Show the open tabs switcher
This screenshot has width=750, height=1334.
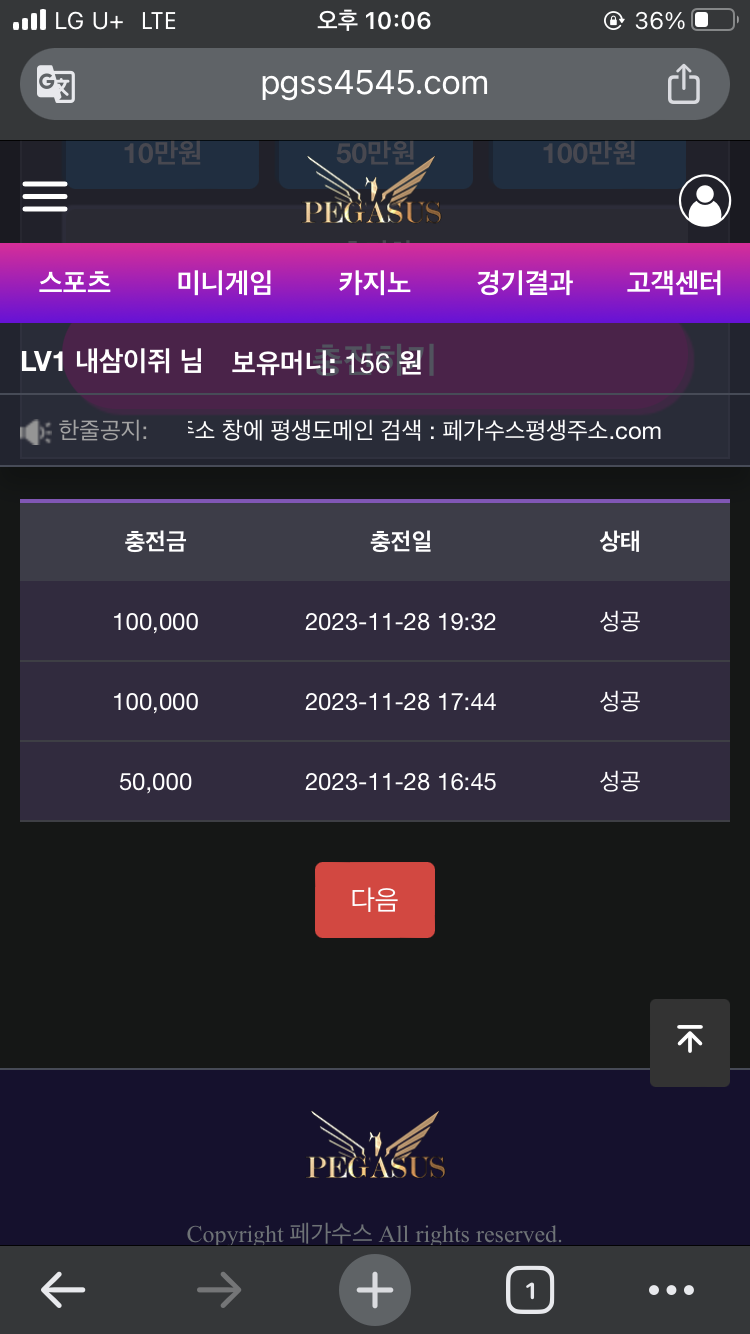pos(530,1291)
